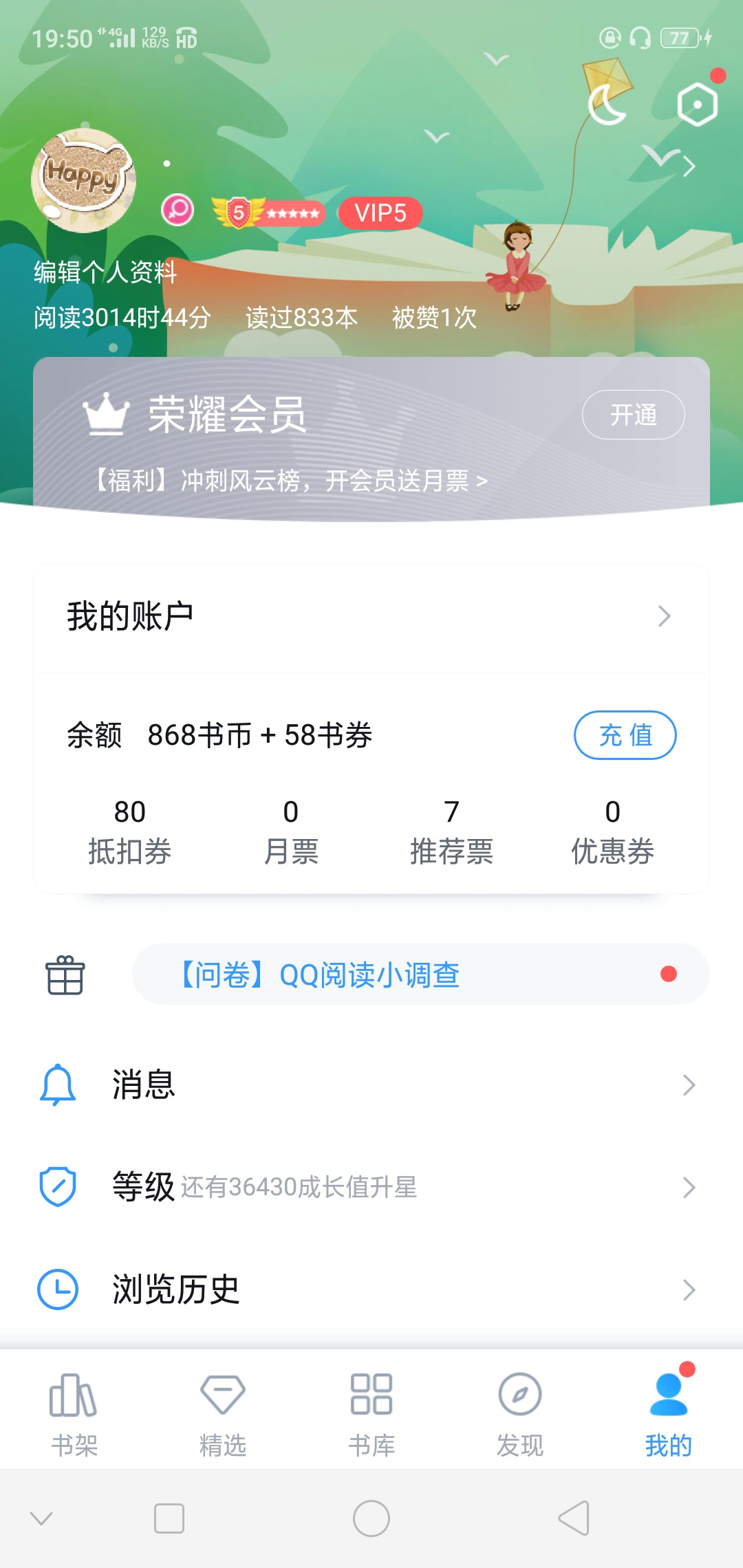
Task: Open settings via the hexagon icon
Action: click(697, 105)
